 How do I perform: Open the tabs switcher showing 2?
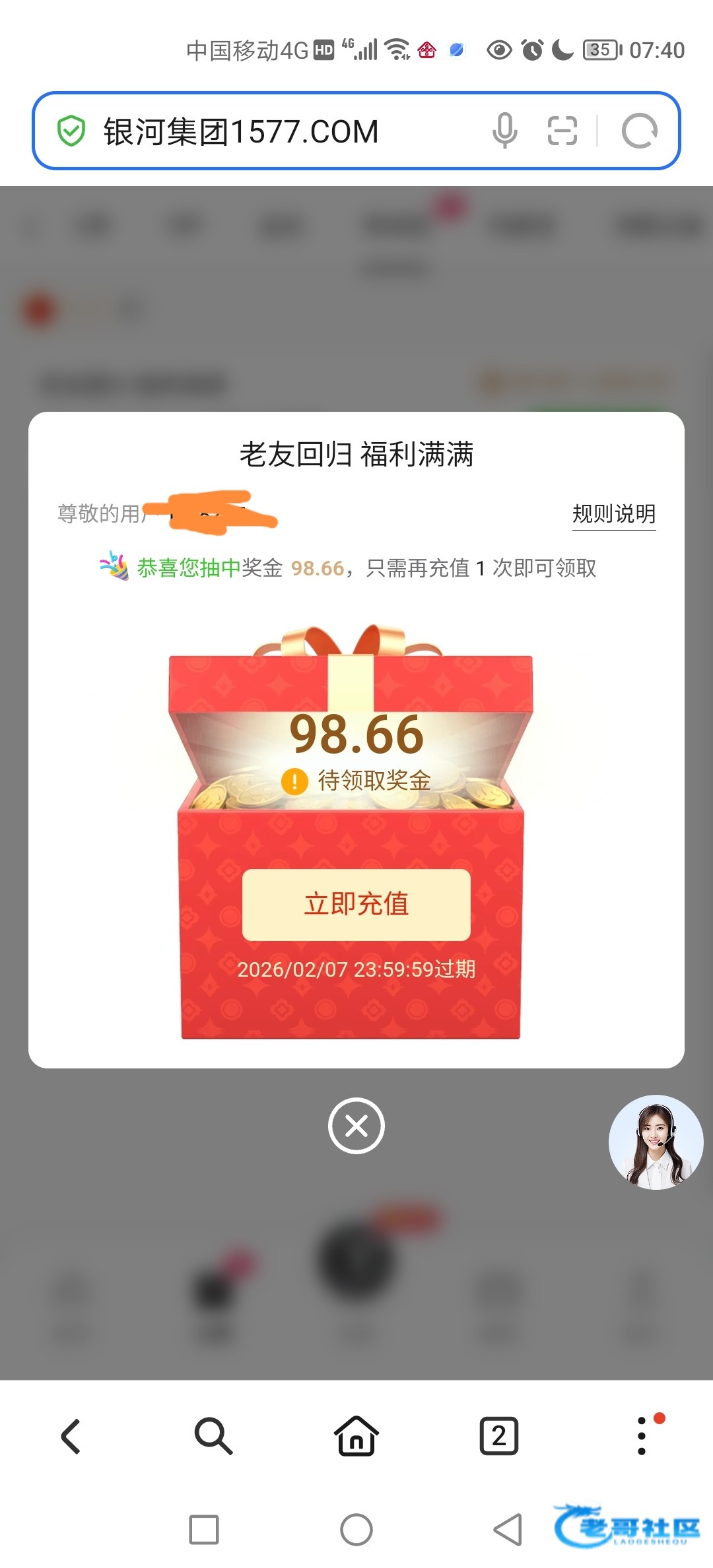coord(498,1436)
